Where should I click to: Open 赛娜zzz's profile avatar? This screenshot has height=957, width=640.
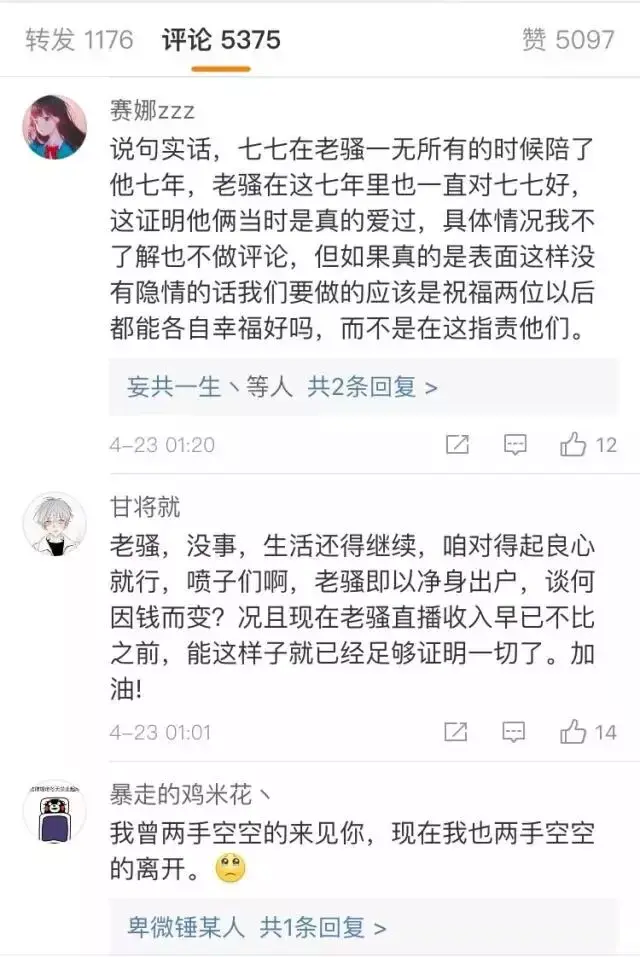[54, 127]
